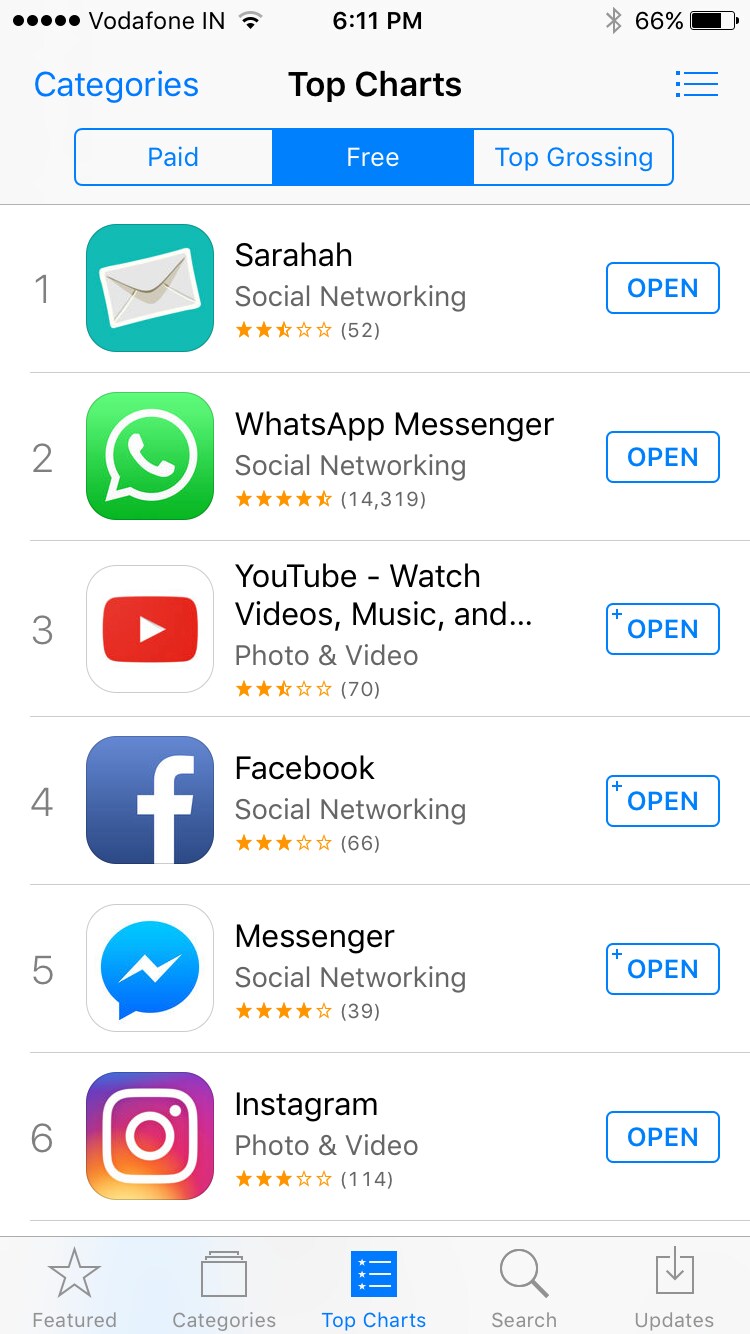Viewport: 750px width, 1334px height.
Task: Open the Instagram app icon
Action: 150,1136
